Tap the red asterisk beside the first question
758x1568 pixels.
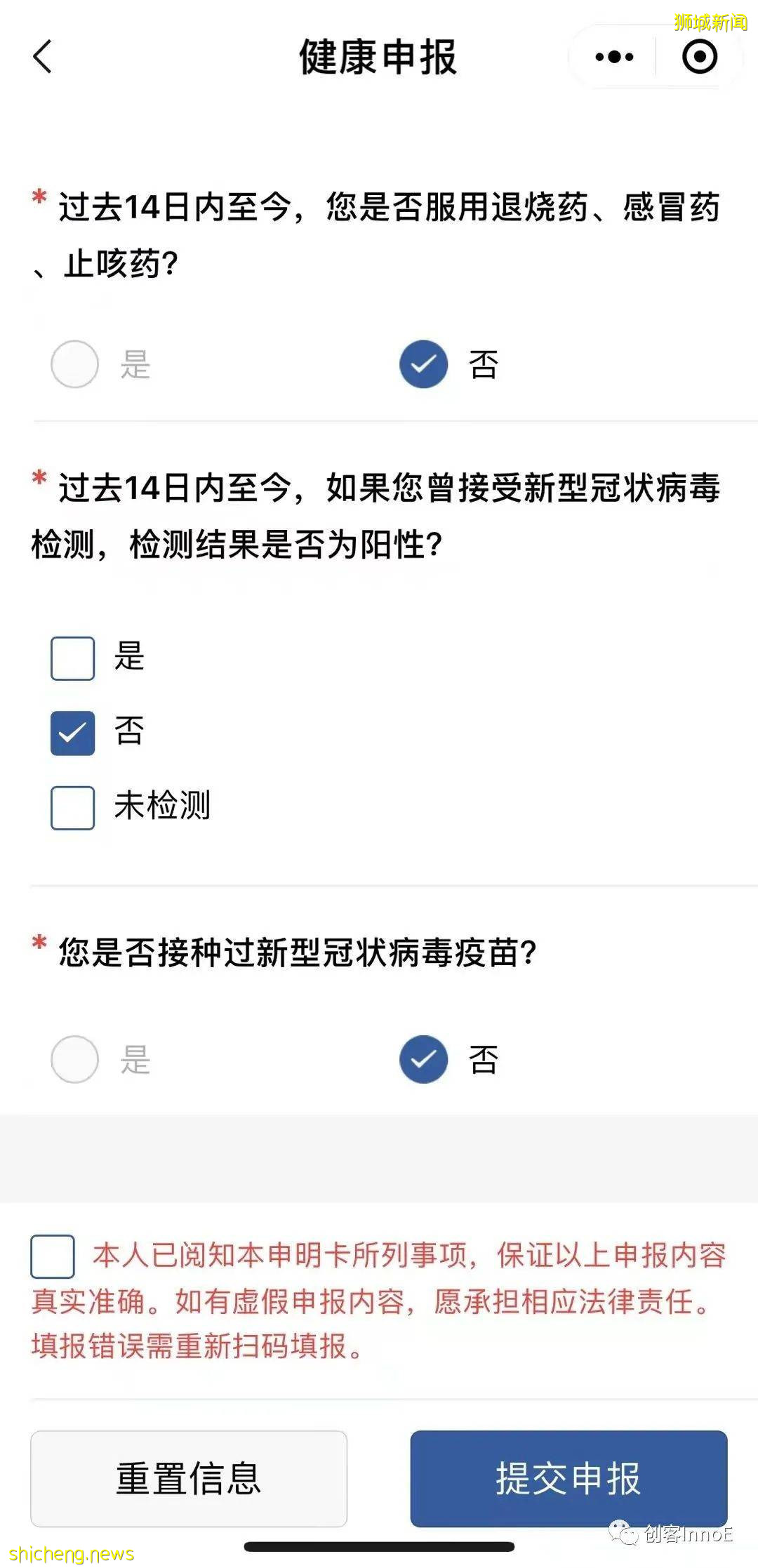[36, 200]
